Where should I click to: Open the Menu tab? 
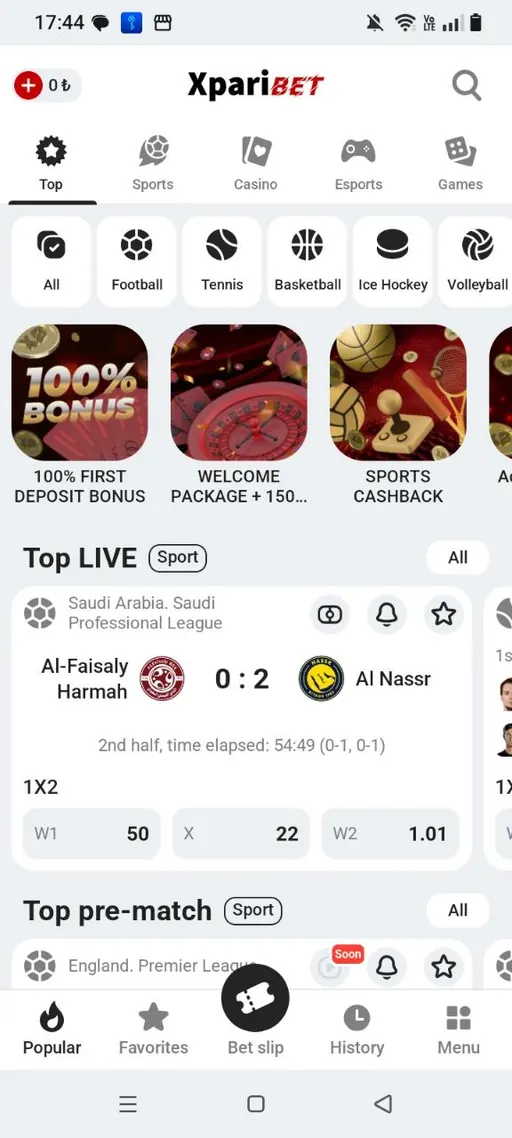click(x=459, y=1029)
